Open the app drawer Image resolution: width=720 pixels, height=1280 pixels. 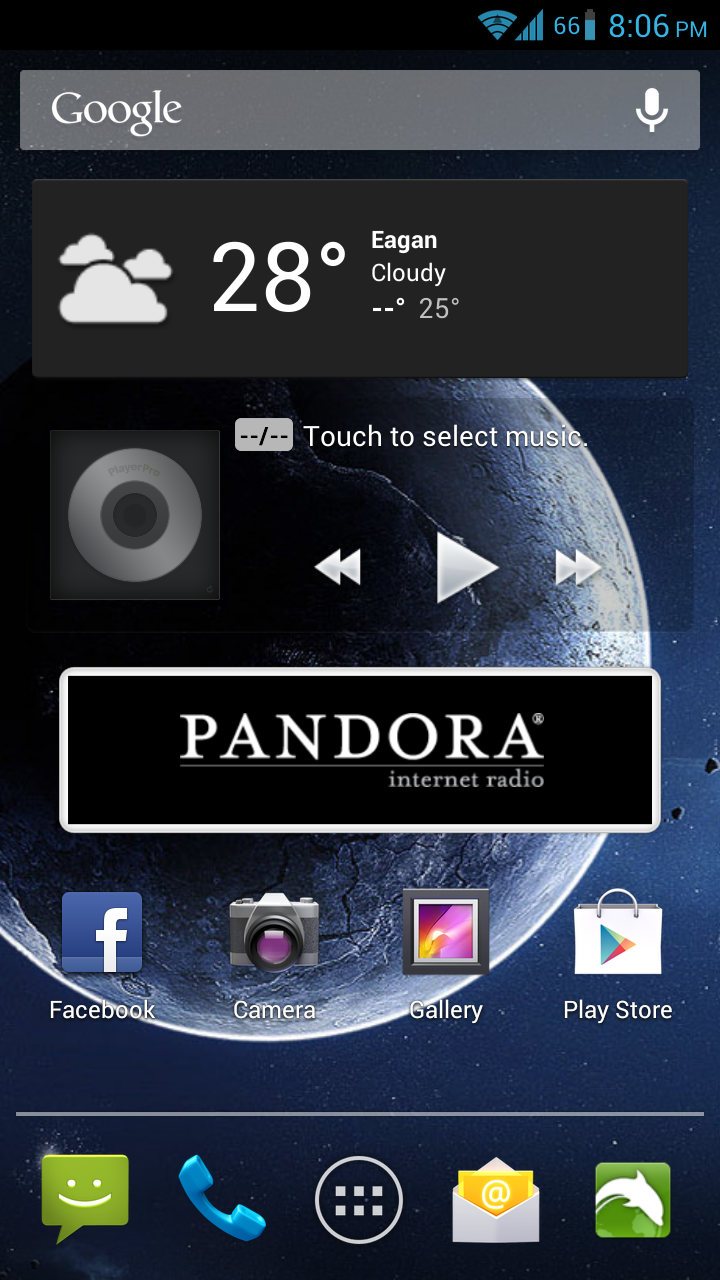(x=359, y=1200)
